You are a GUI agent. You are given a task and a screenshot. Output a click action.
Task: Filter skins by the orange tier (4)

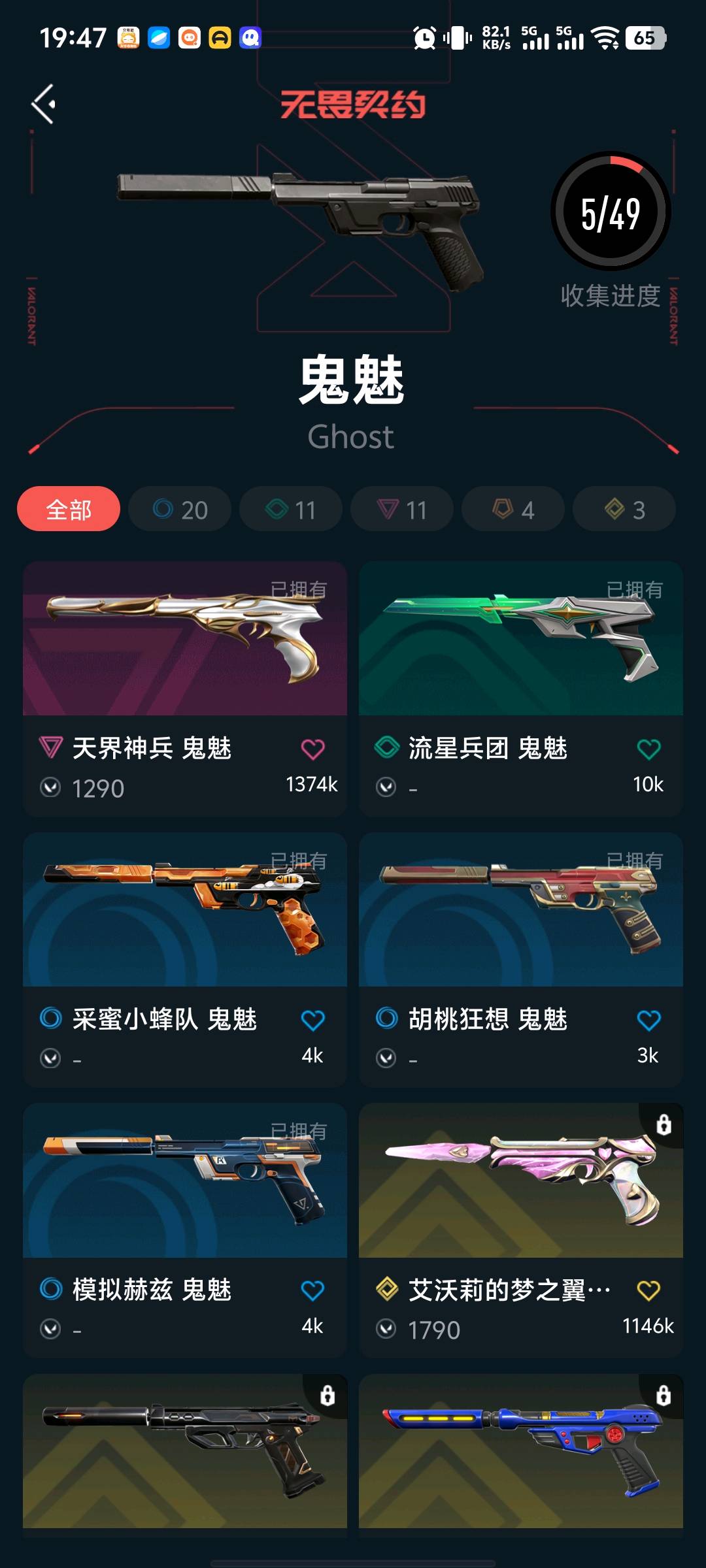click(x=513, y=509)
